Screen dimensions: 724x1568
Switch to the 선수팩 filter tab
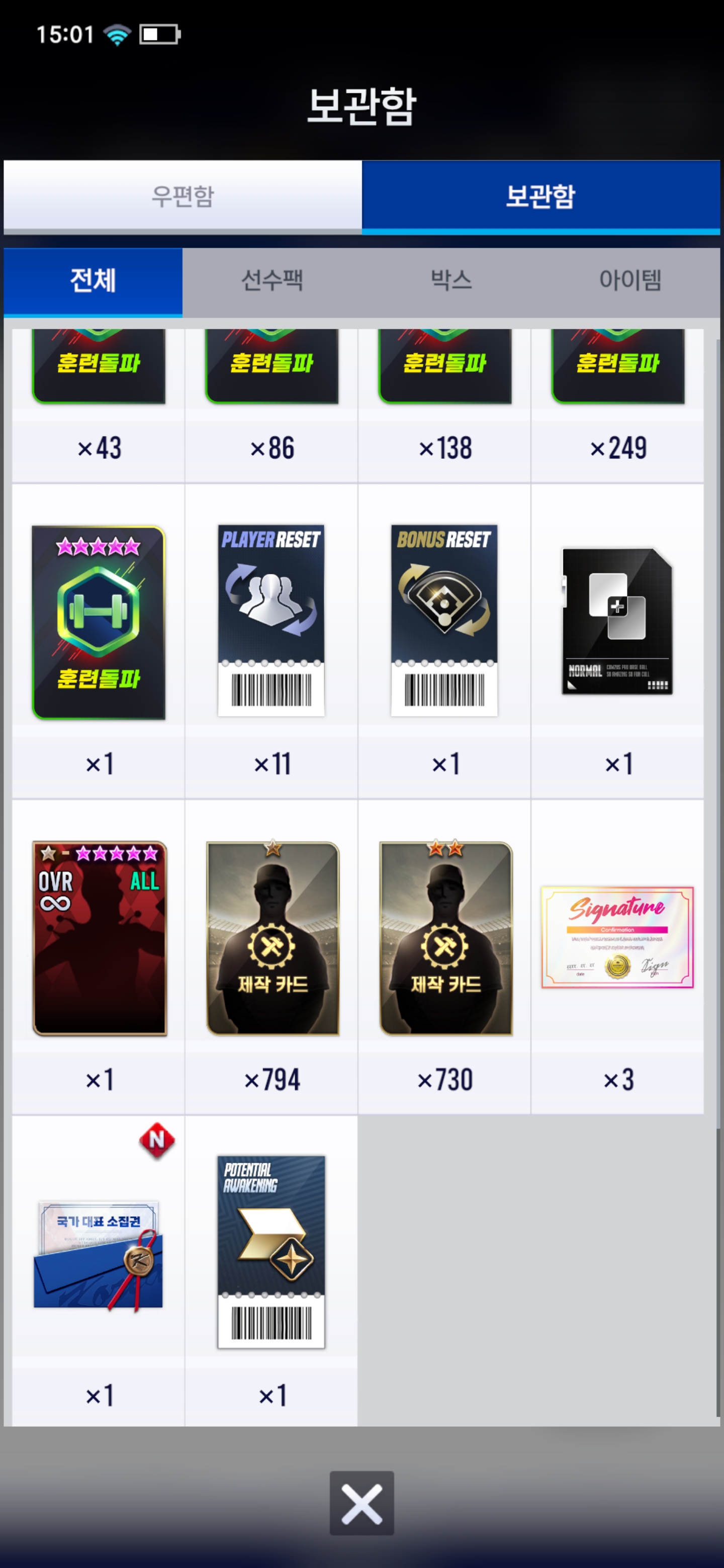pyautogui.click(x=272, y=280)
